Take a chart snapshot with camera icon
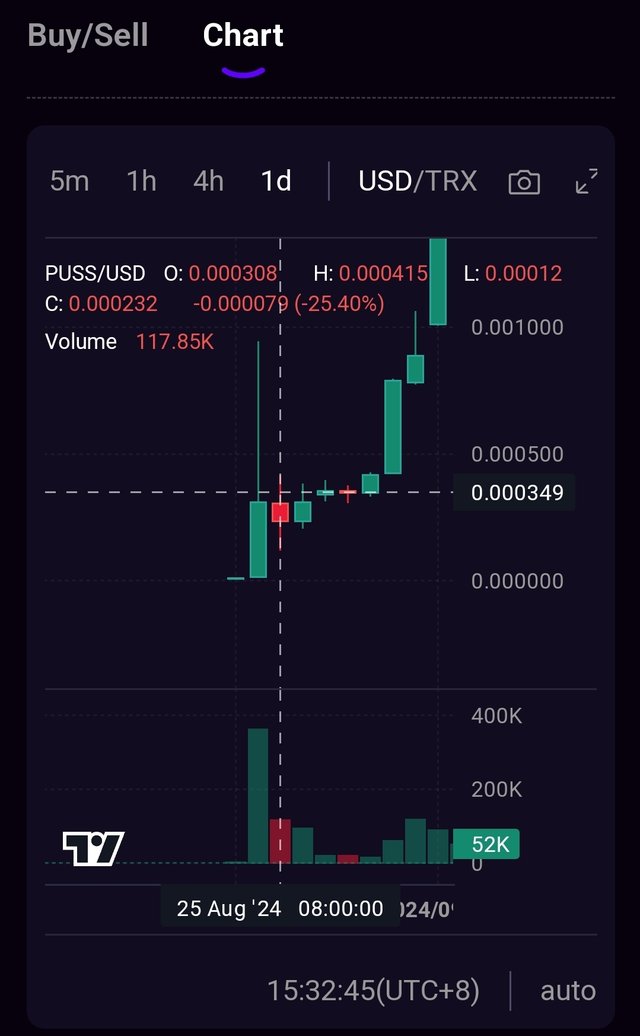Image resolution: width=640 pixels, height=1036 pixels. (x=524, y=182)
